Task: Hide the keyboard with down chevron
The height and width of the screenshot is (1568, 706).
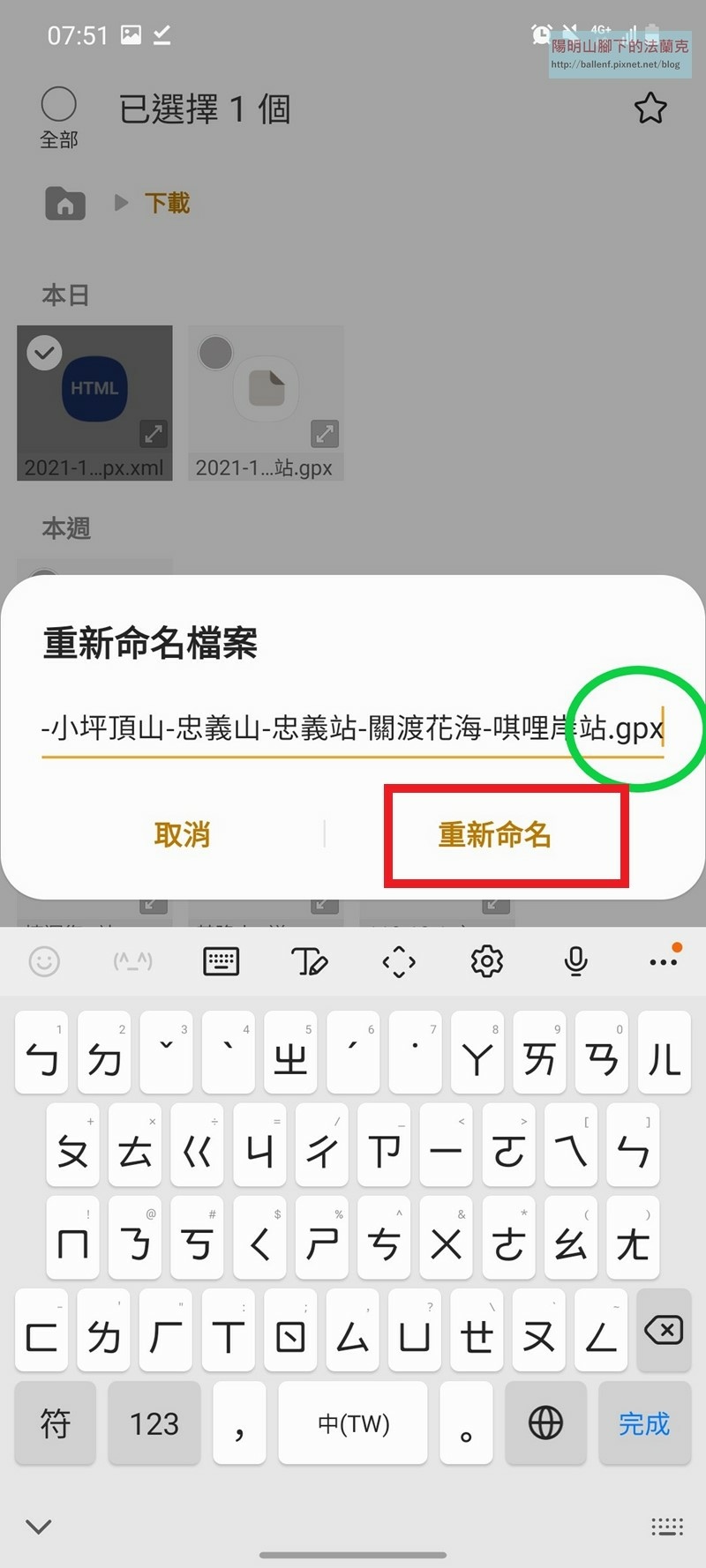Action: [x=39, y=1527]
